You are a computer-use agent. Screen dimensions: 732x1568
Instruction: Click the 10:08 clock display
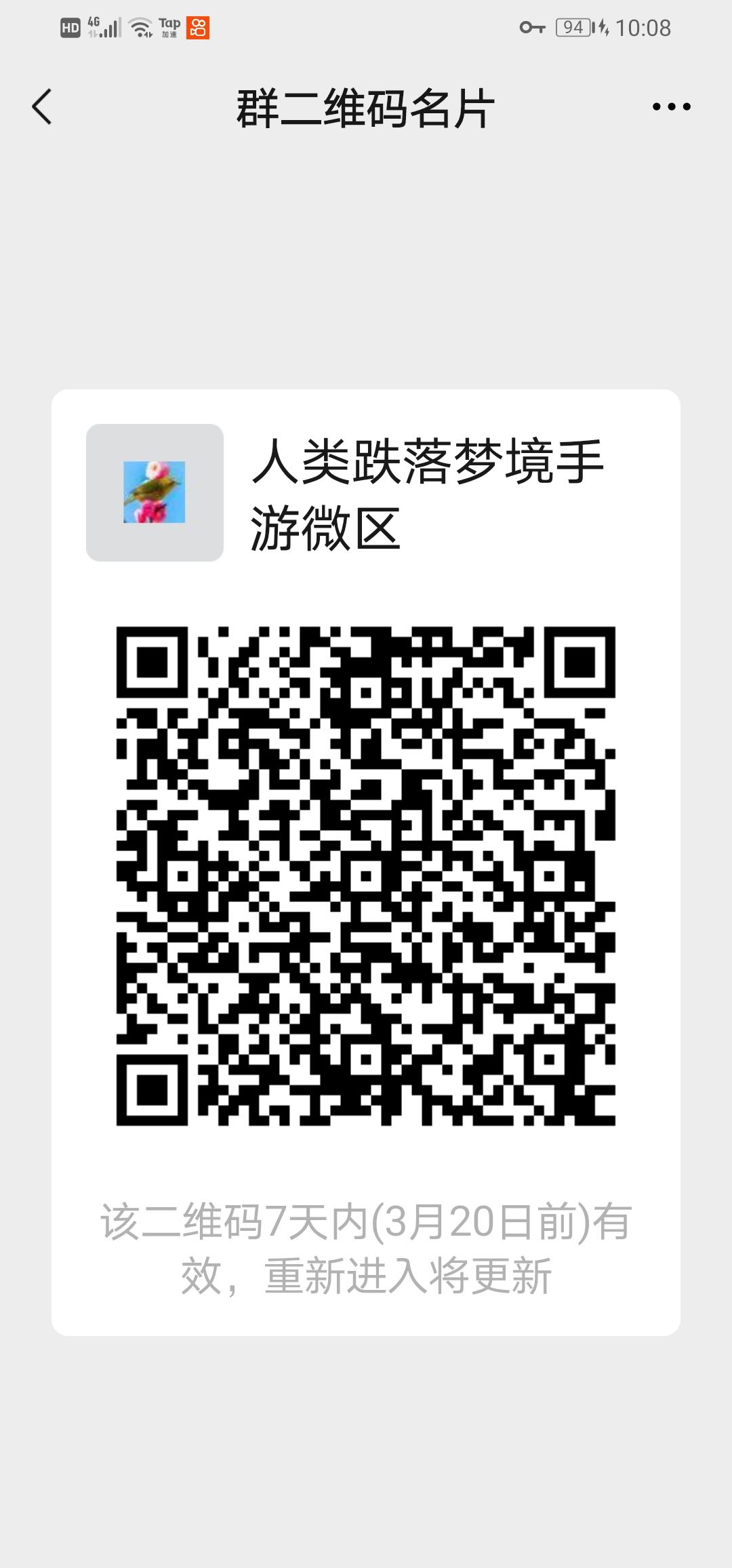coord(645,27)
